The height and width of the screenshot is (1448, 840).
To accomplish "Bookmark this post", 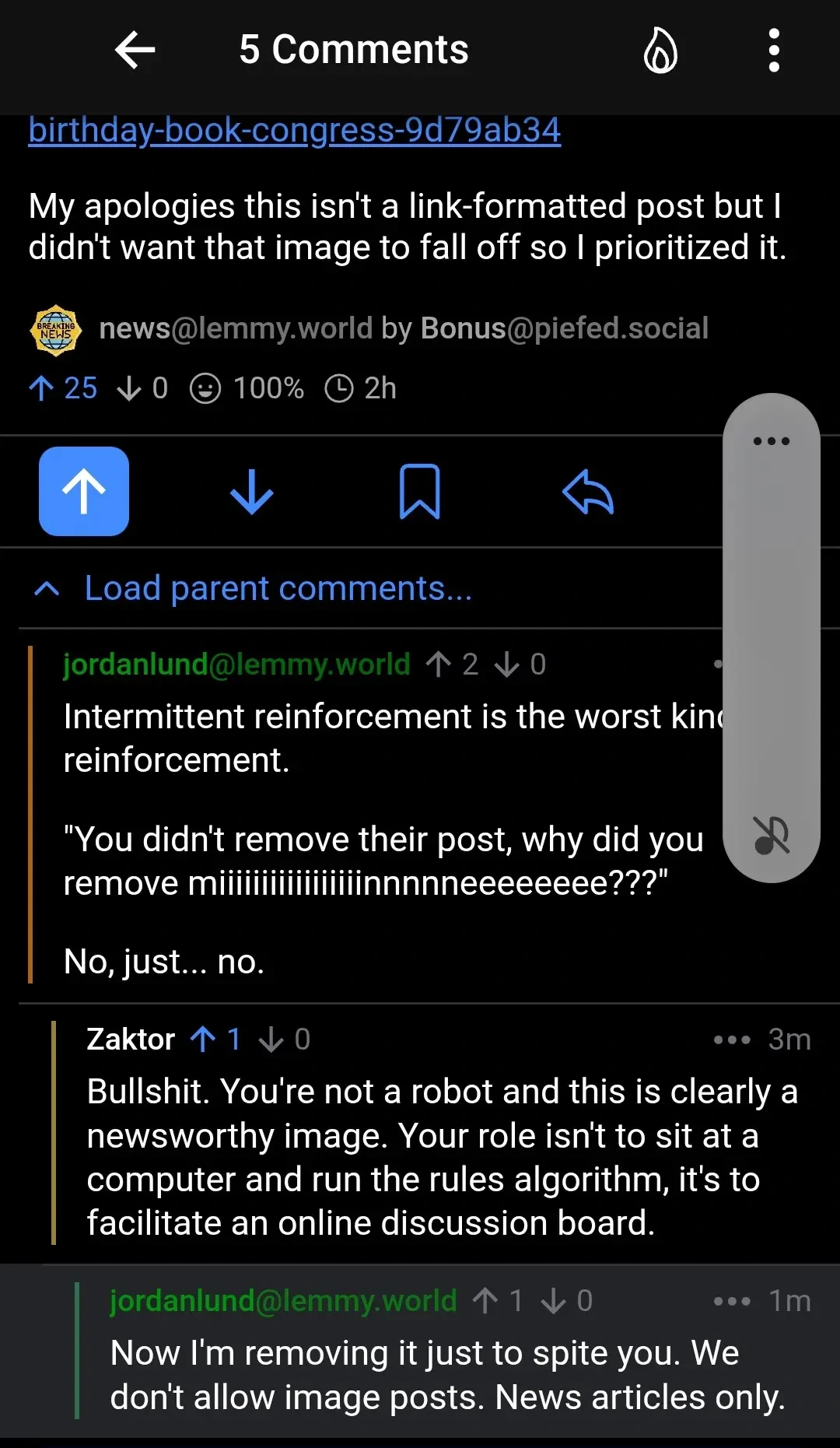I will click(420, 492).
